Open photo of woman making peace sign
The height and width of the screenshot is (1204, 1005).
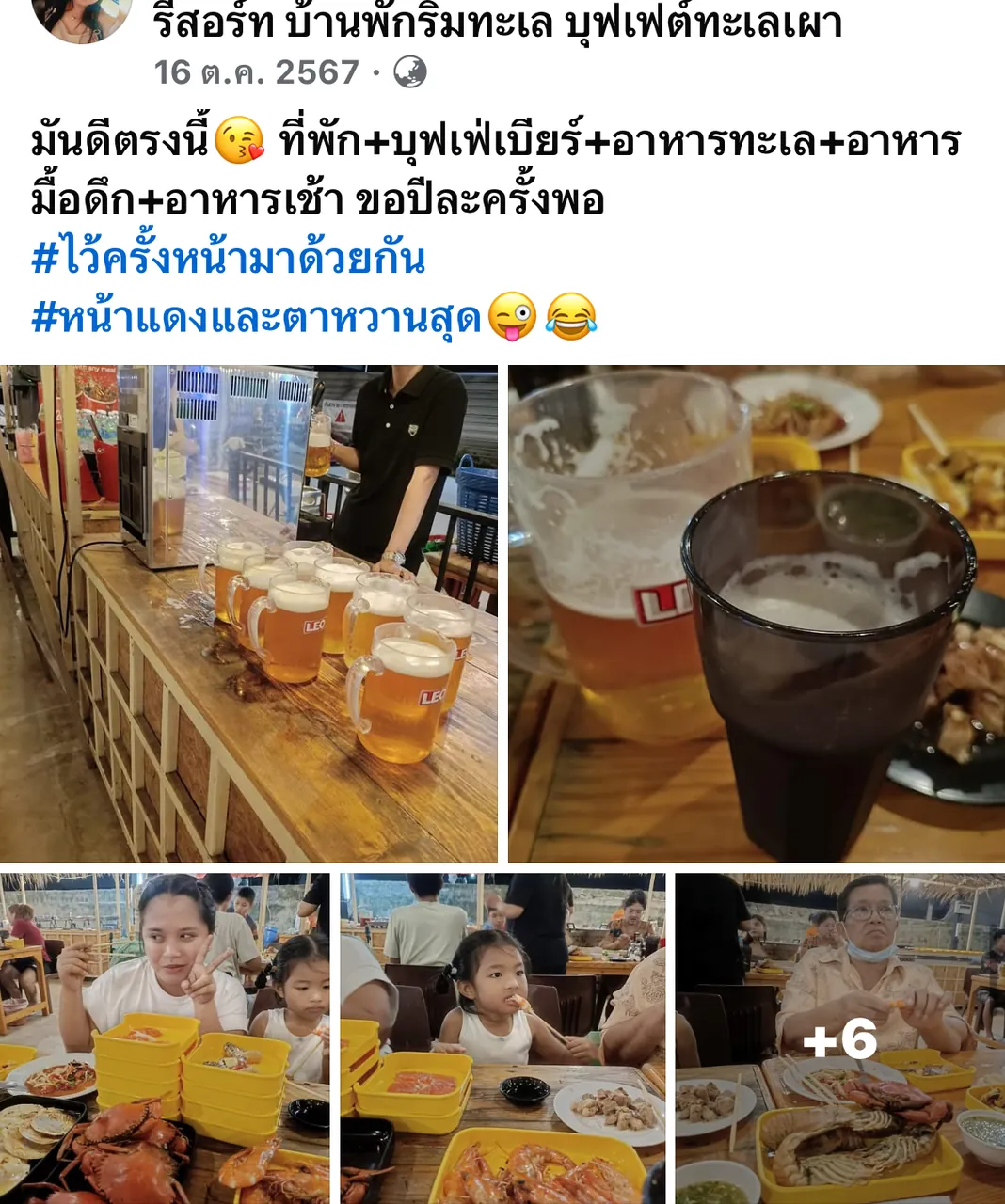[165, 1038]
